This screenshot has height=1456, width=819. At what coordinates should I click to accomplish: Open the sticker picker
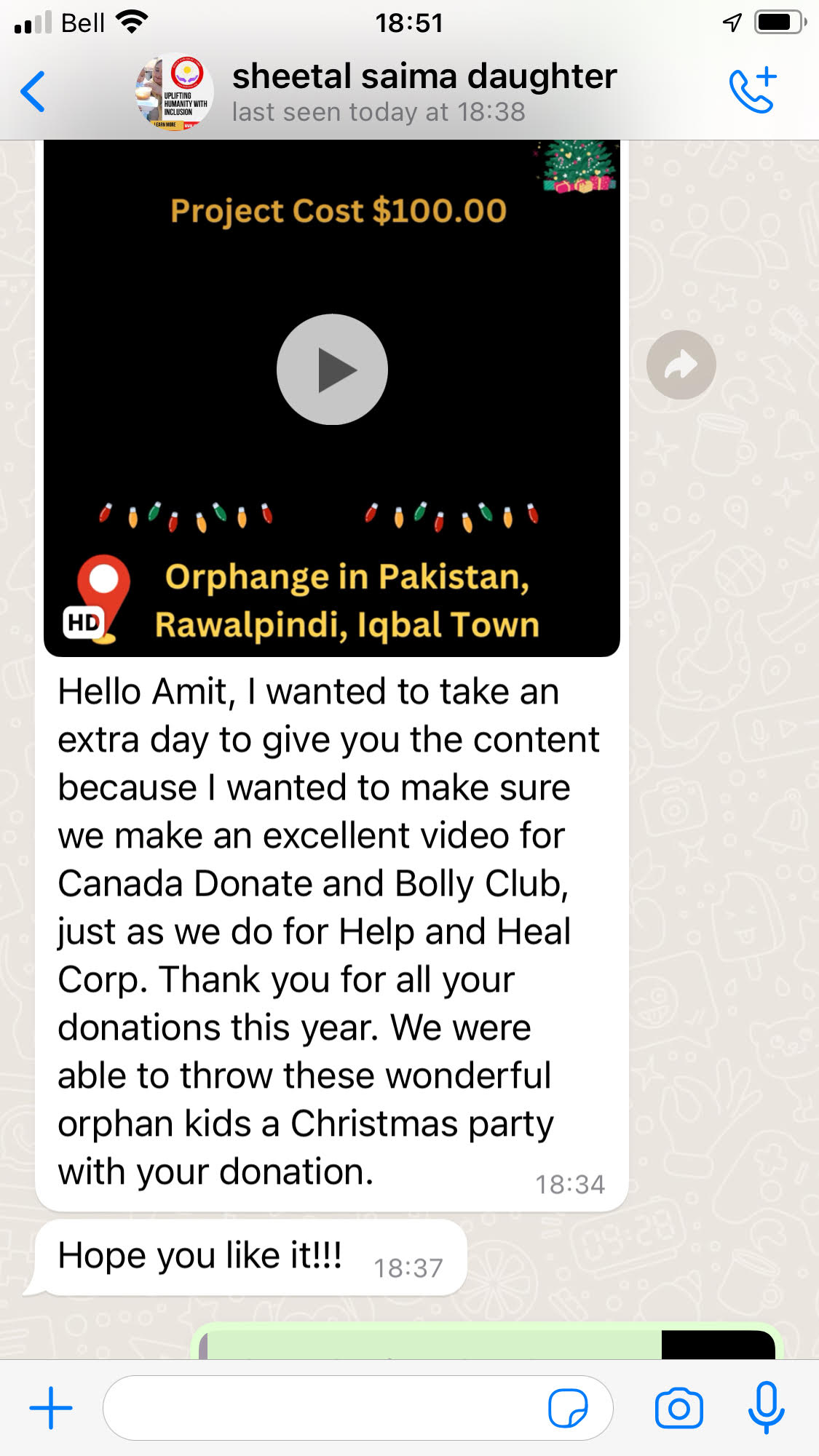[568, 1408]
